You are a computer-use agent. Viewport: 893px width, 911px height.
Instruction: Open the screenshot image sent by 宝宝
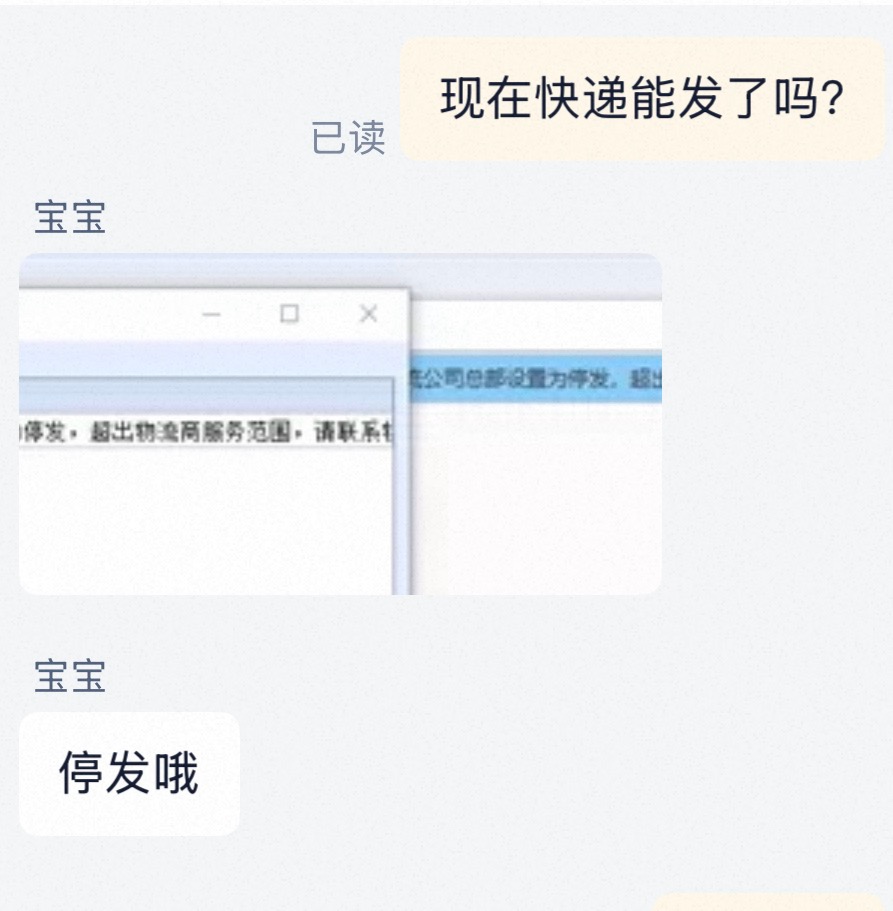[x=340, y=424]
